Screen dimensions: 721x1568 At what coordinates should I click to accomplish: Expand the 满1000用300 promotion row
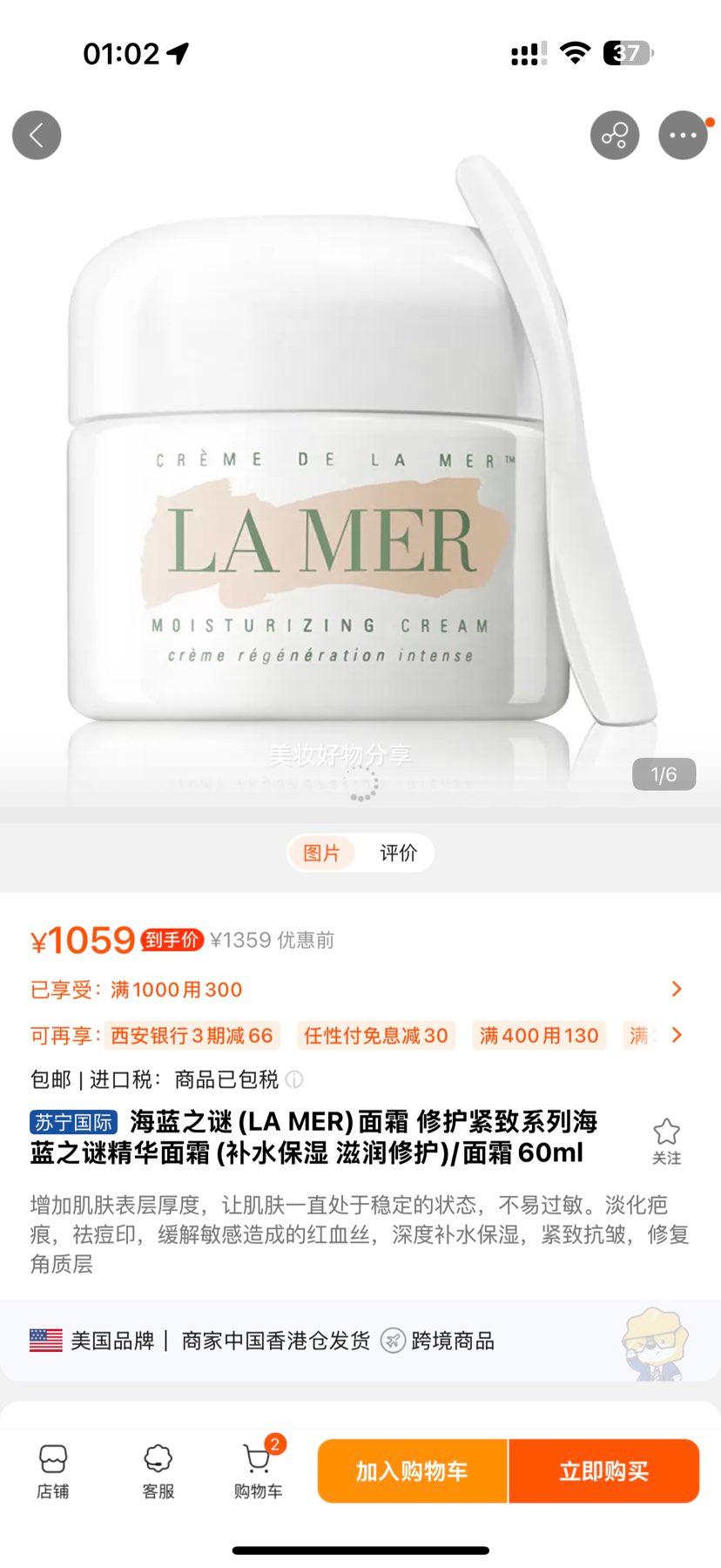174,989
